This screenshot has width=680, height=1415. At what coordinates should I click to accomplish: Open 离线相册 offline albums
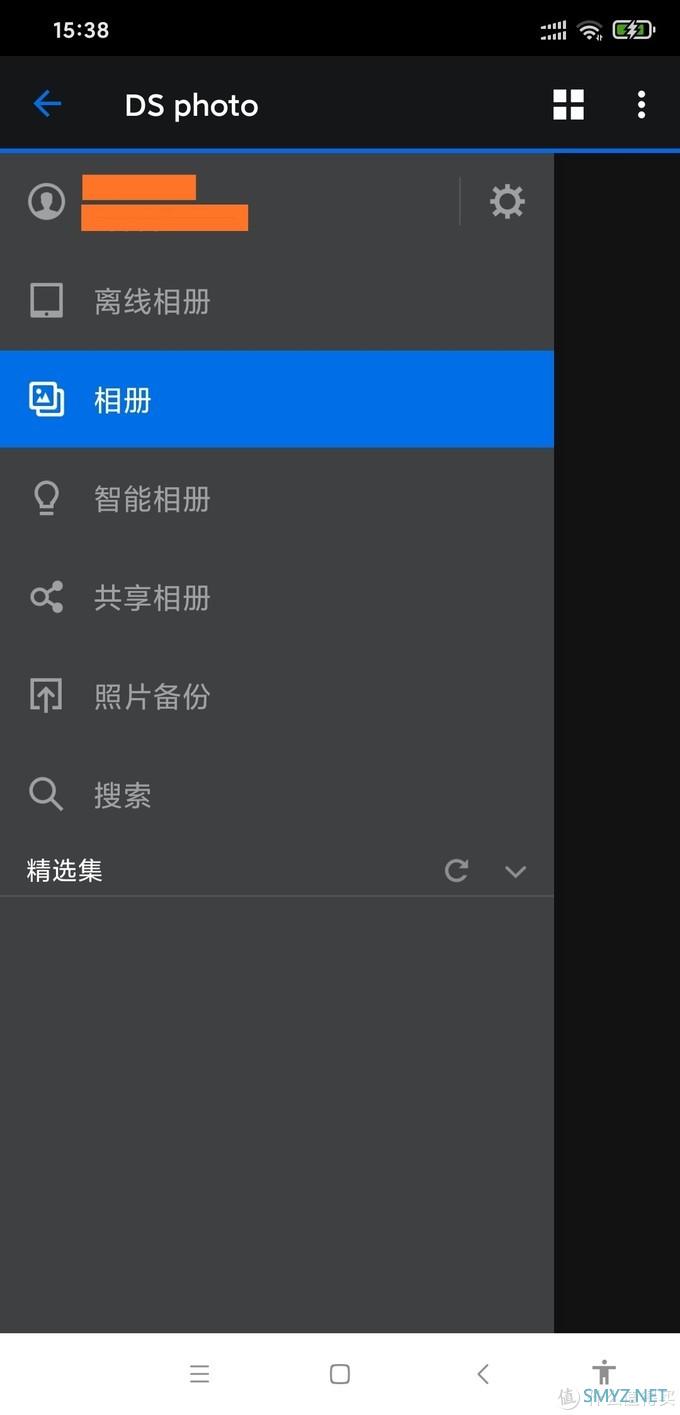(x=150, y=301)
